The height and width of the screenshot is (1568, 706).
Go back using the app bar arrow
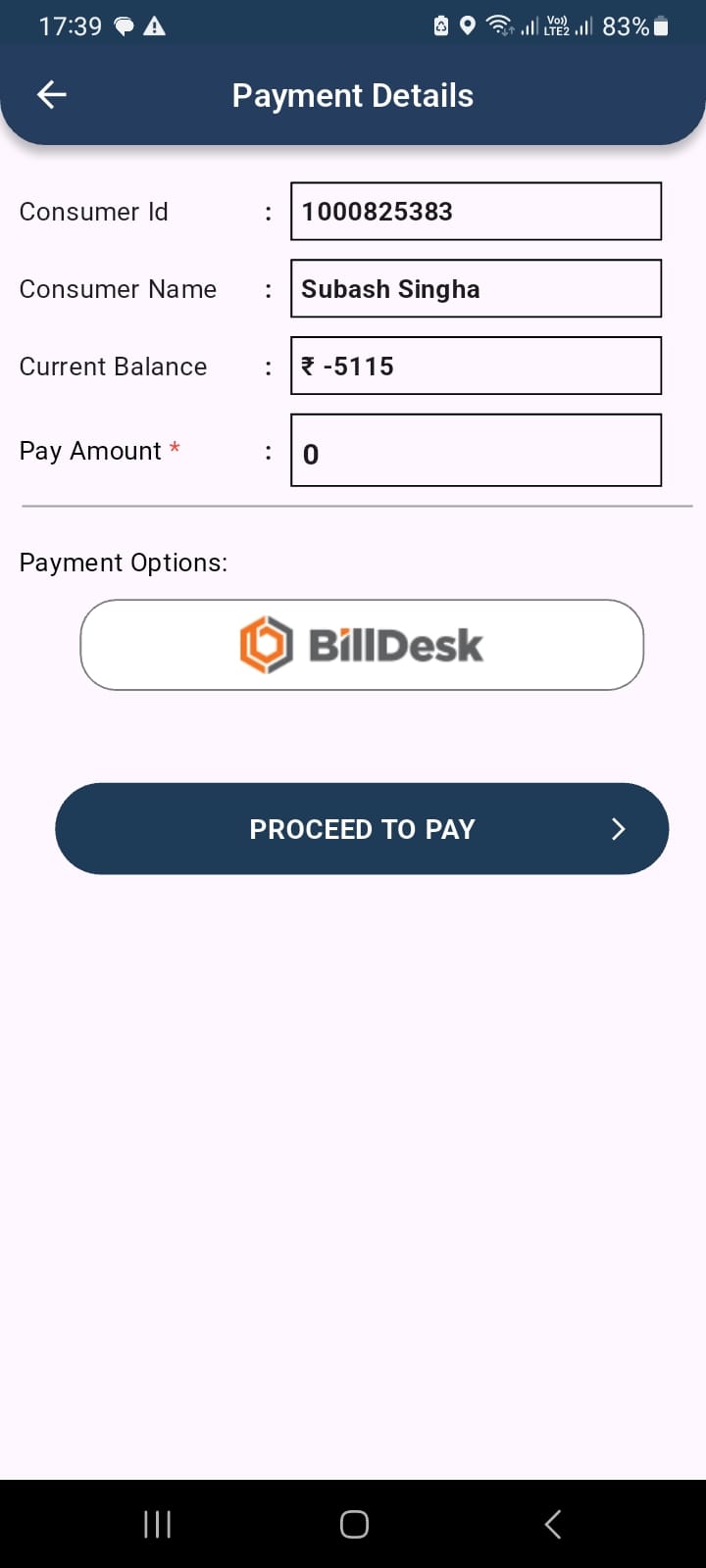coord(52,94)
